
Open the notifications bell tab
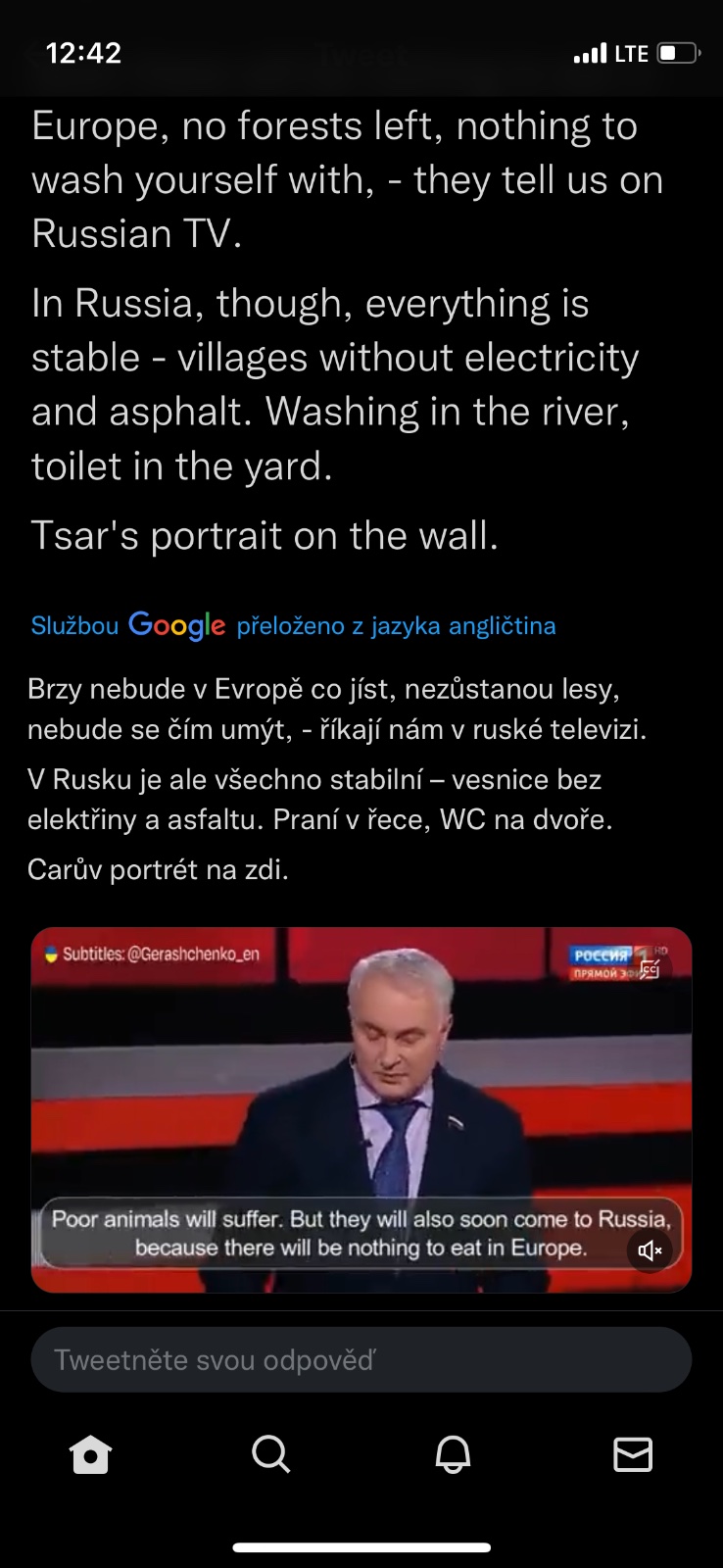(x=453, y=1454)
